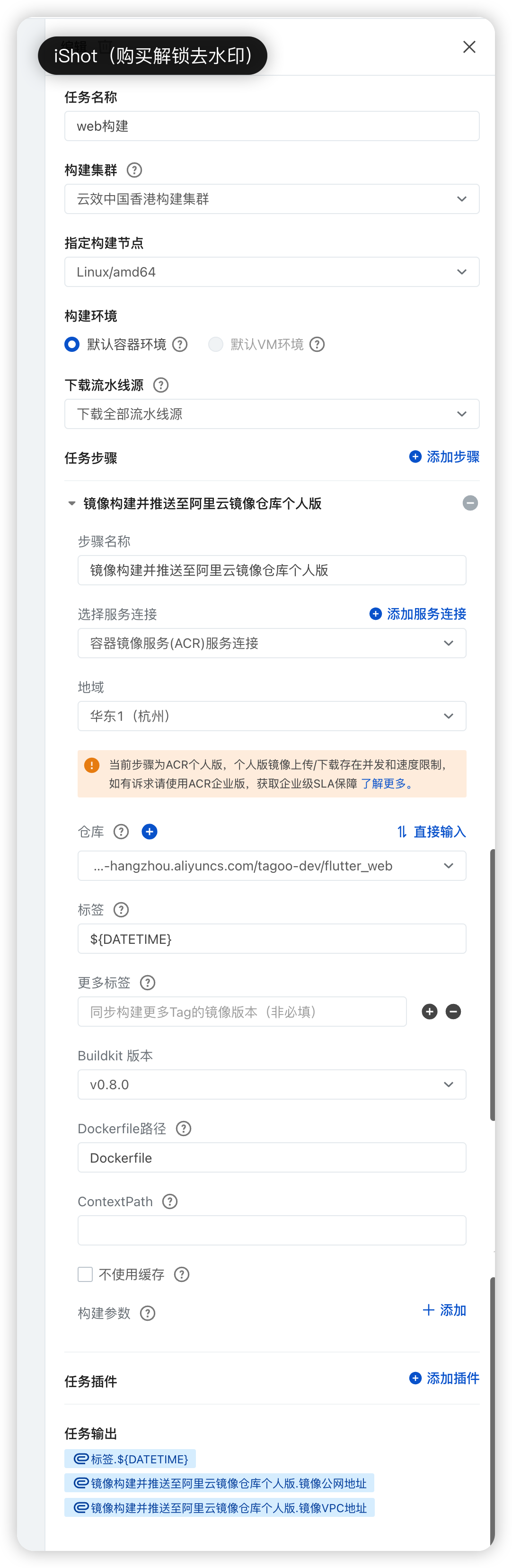Open the 下载流水线源 dropdown
The height and width of the screenshot is (1568, 512).
point(271,414)
